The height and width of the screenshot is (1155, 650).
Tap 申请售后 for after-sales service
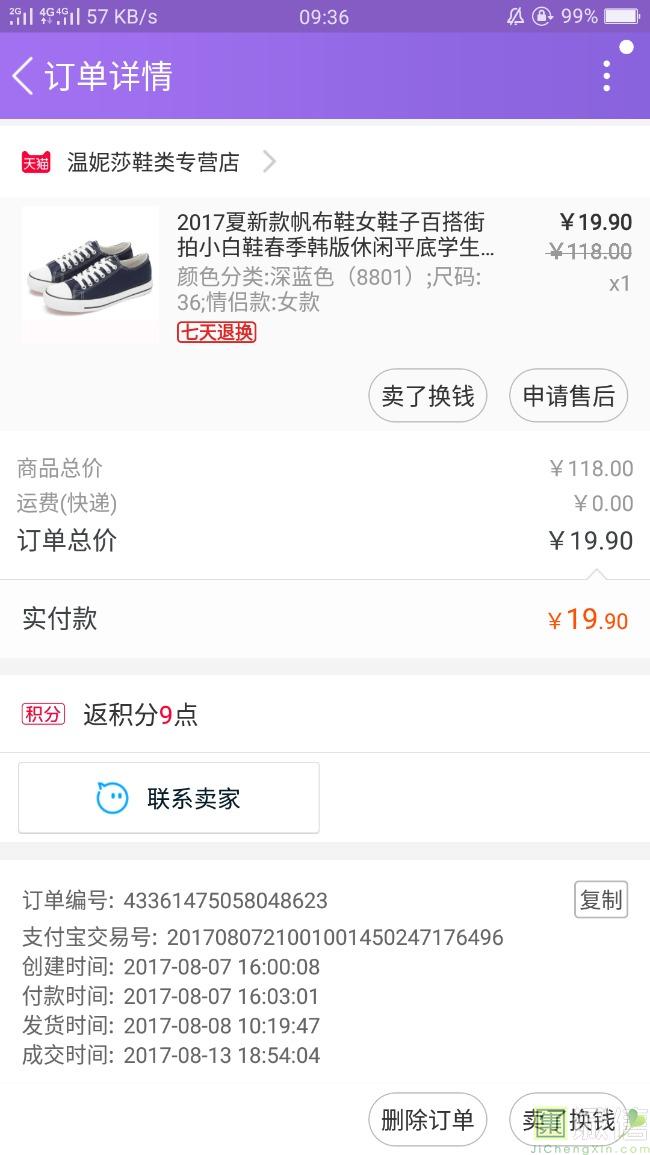(x=568, y=396)
